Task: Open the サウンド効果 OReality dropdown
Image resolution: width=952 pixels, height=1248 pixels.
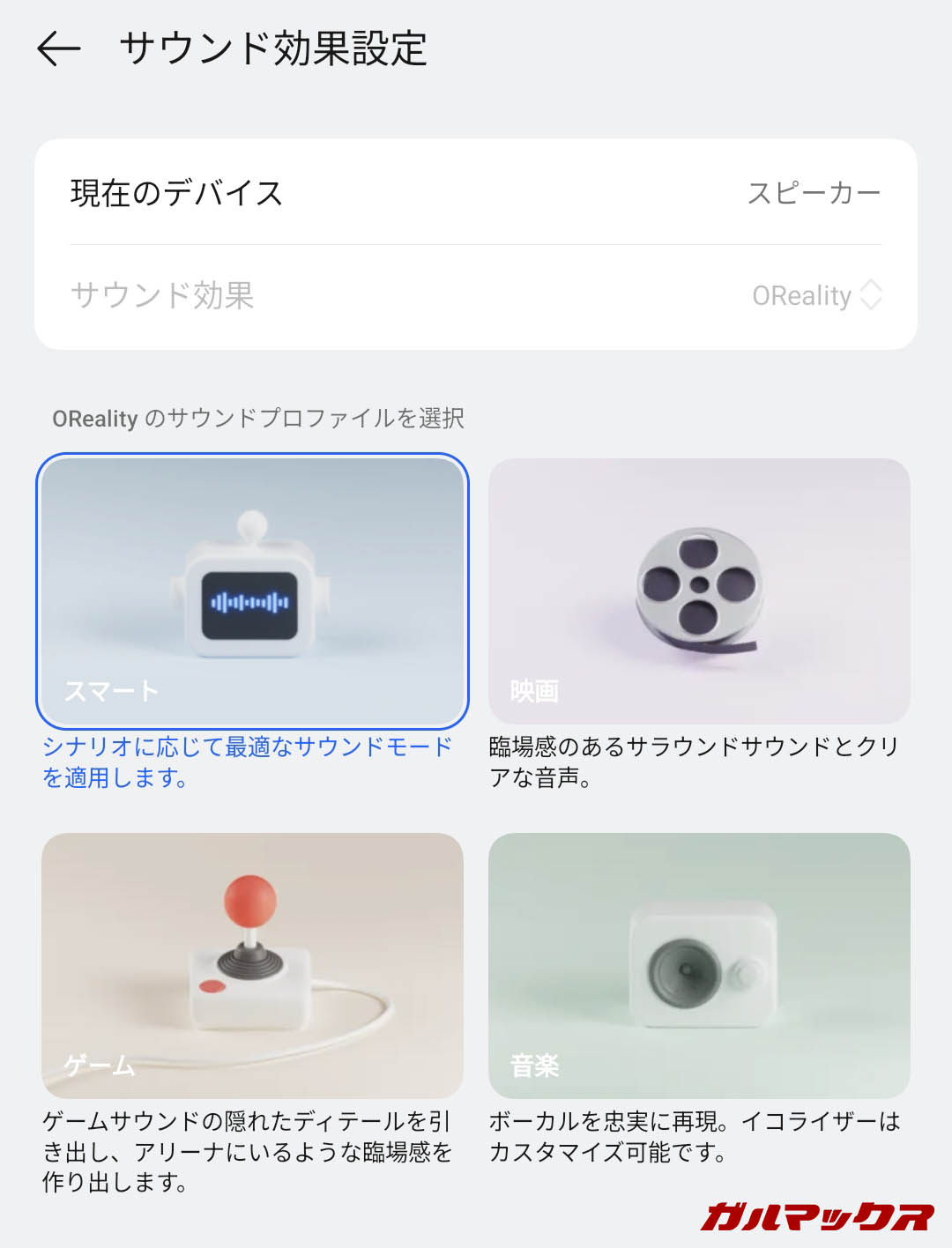Action: tap(815, 295)
